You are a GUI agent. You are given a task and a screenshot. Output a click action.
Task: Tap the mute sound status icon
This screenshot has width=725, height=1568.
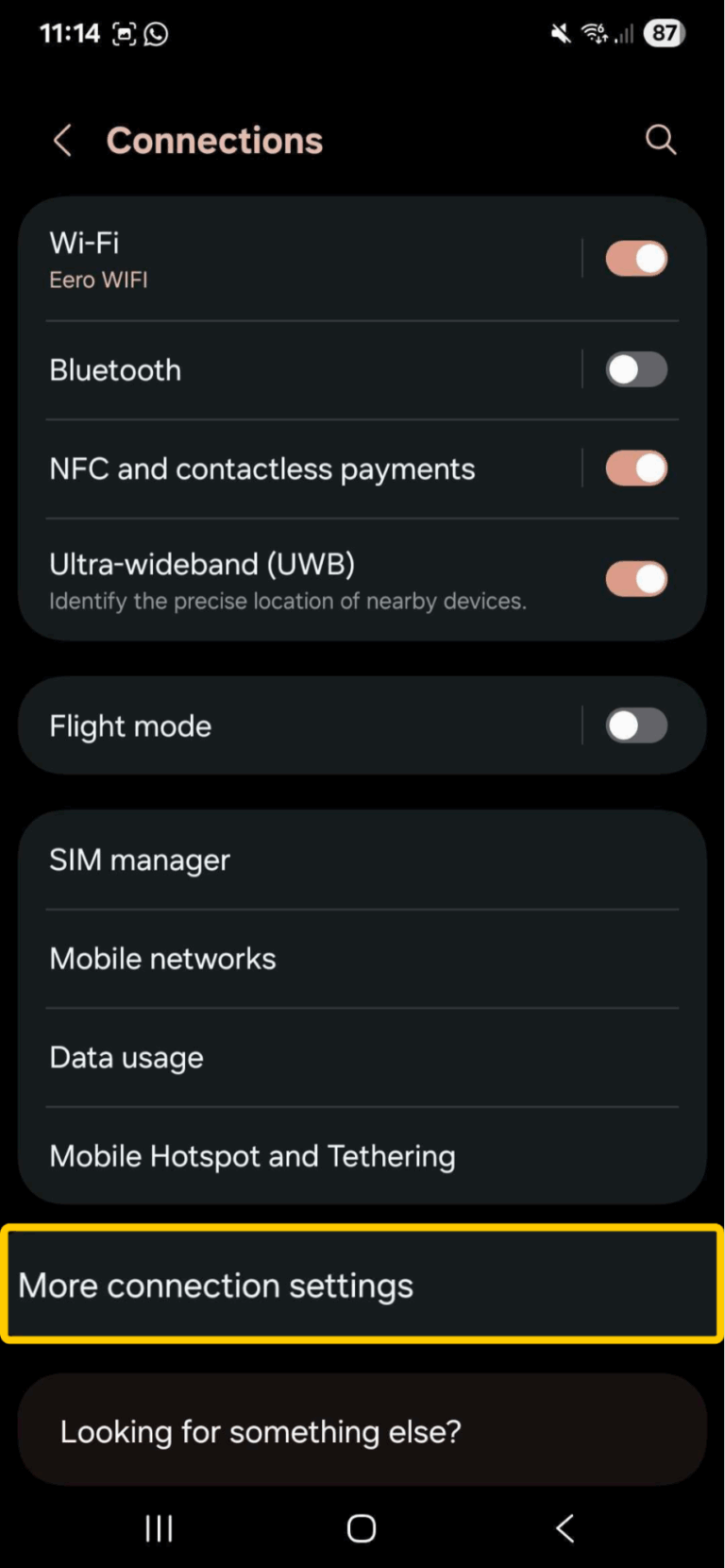pyautogui.click(x=559, y=33)
